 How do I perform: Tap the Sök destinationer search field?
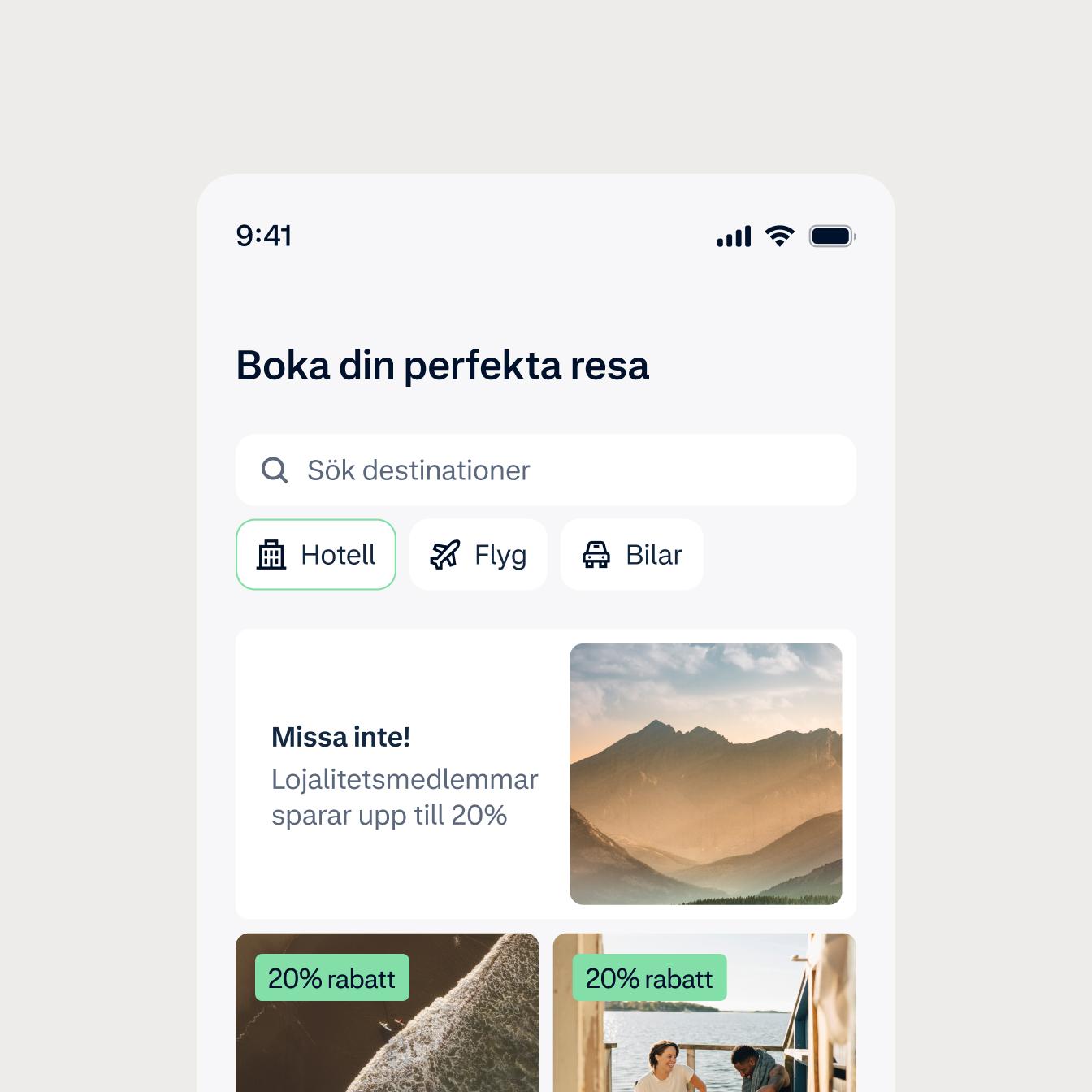(544, 470)
